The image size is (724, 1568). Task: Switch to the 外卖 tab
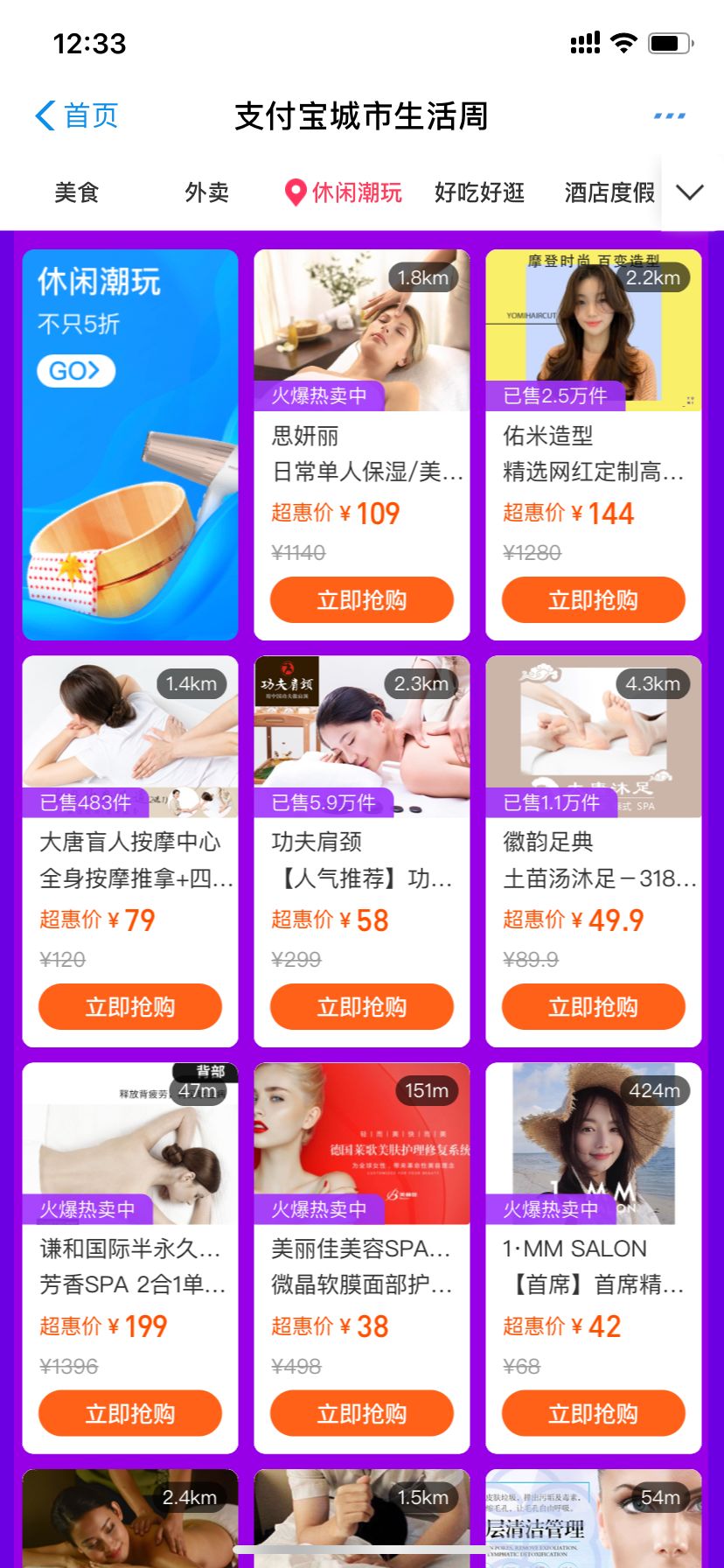206,192
